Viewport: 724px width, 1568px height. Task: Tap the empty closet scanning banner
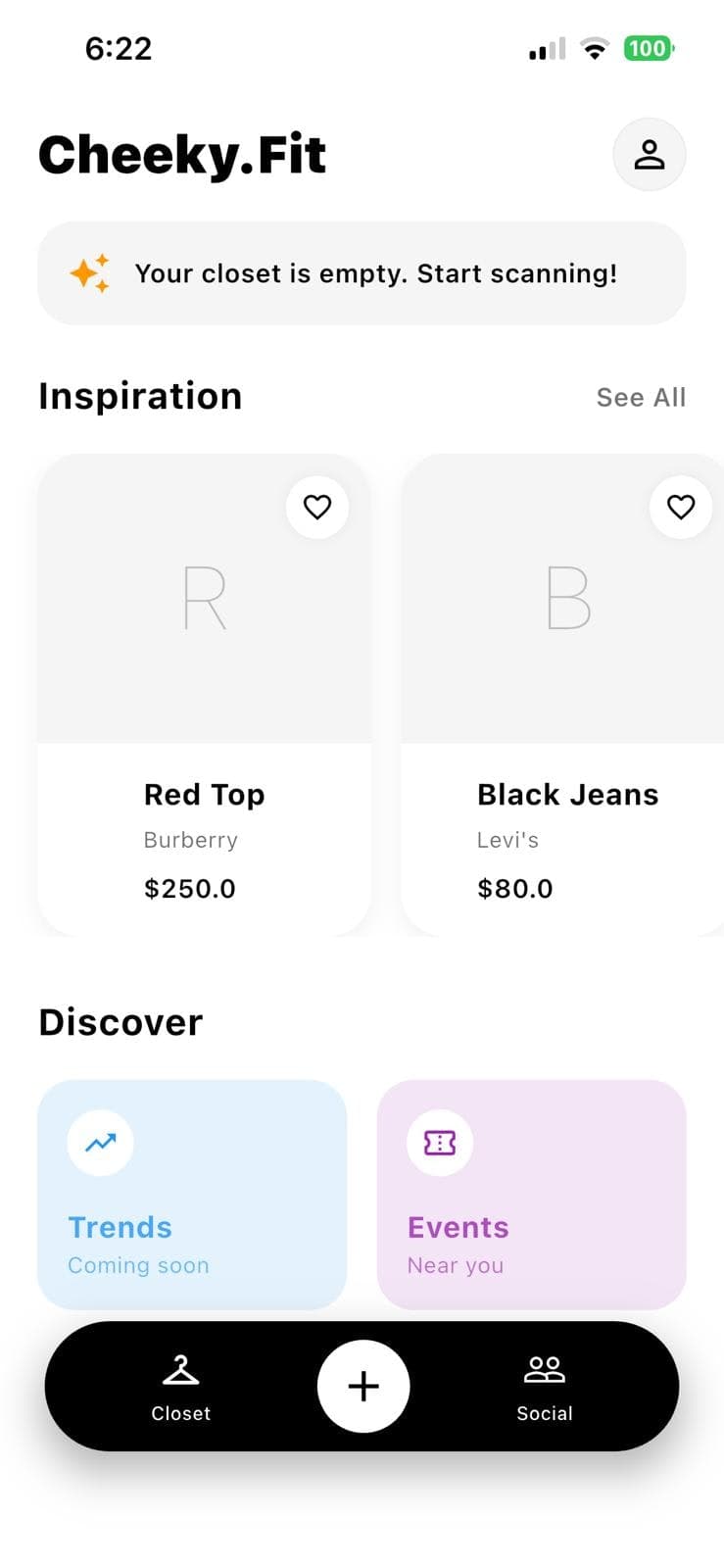(362, 273)
